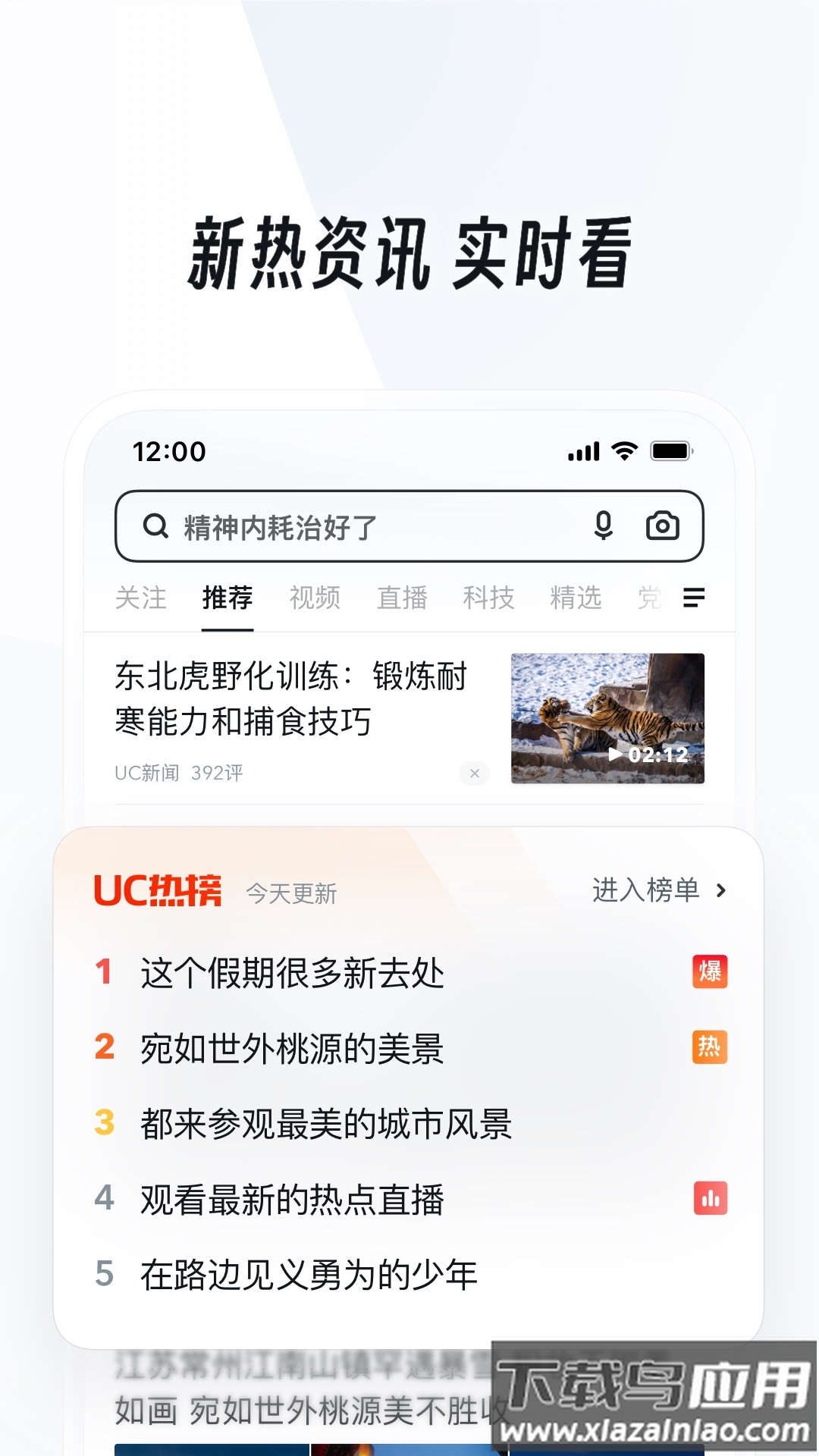Tap the 热 badge beside 宛如世外桃源的美景
The image size is (819, 1456).
point(708,1046)
